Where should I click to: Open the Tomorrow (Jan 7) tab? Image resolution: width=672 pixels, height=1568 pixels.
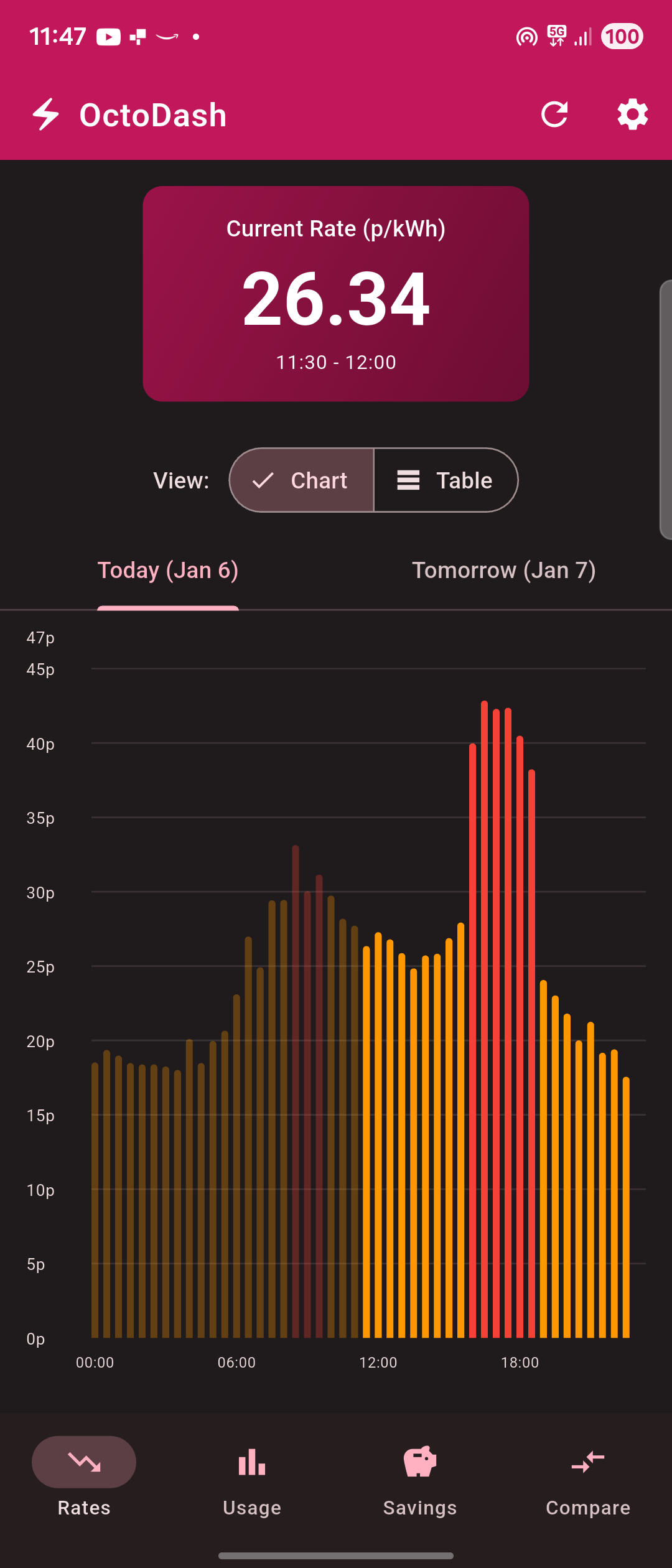coord(504,569)
